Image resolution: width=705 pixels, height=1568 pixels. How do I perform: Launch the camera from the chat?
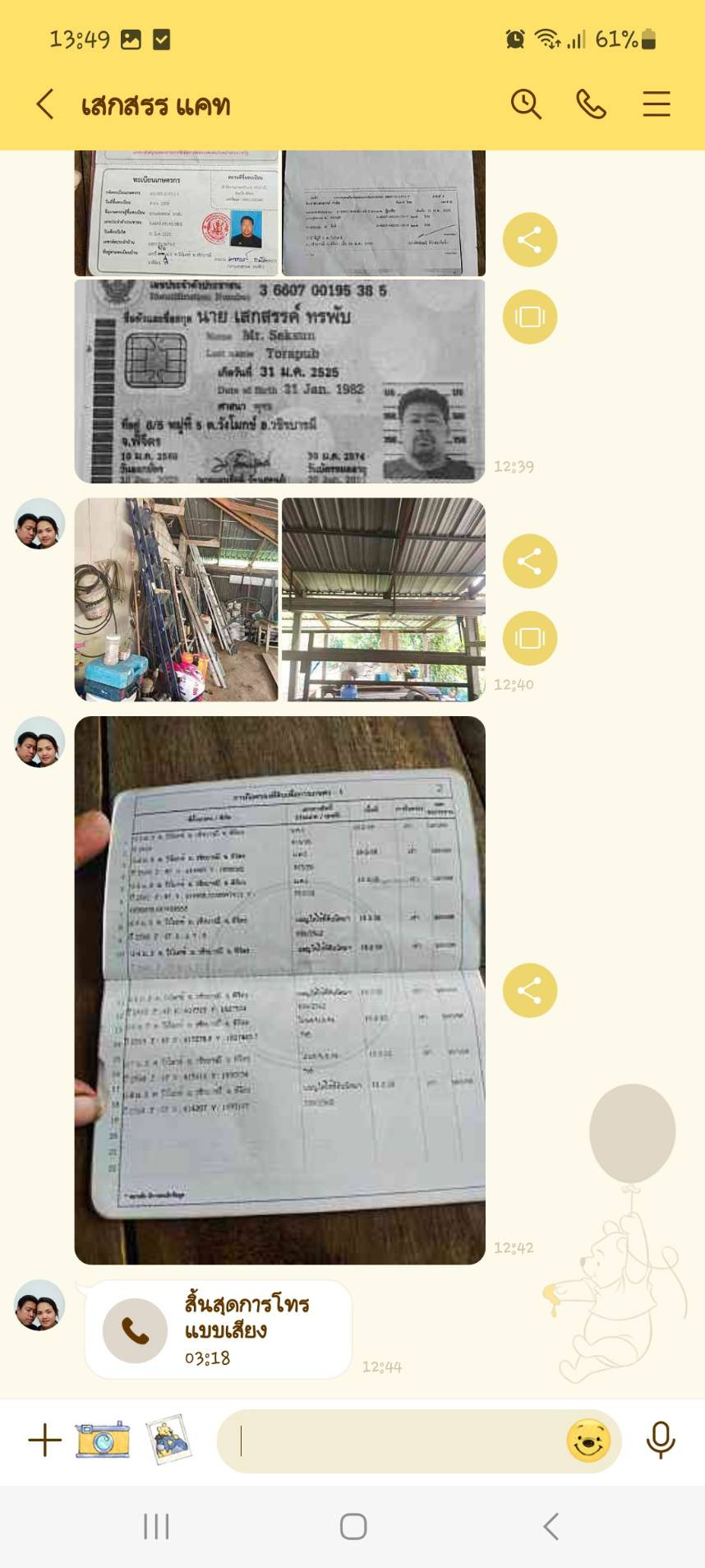click(x=103, y=1440)
